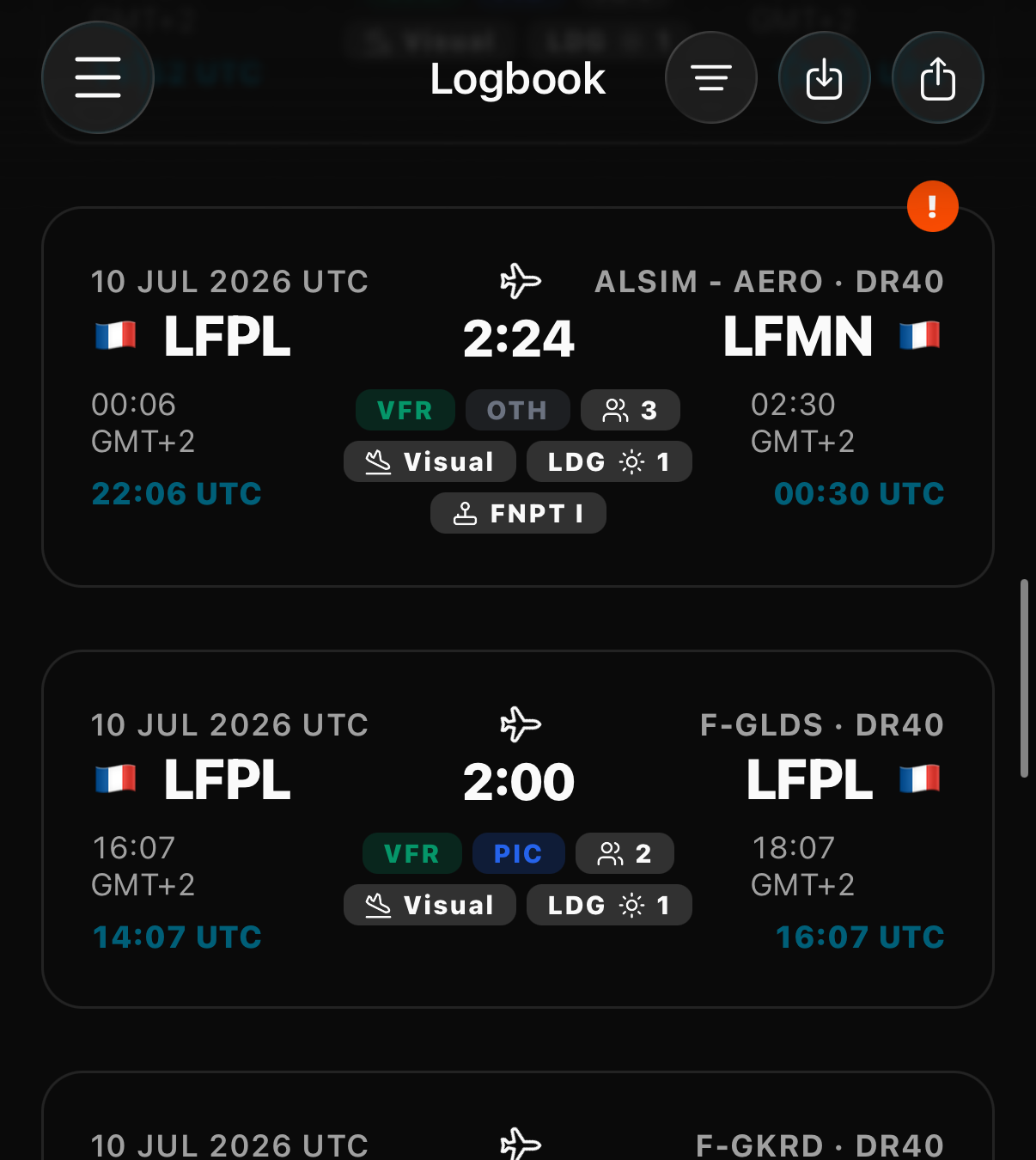Open the F-GKRD flight card
This screenshot has height=1160, width=1036.
tap(518, 1116)
